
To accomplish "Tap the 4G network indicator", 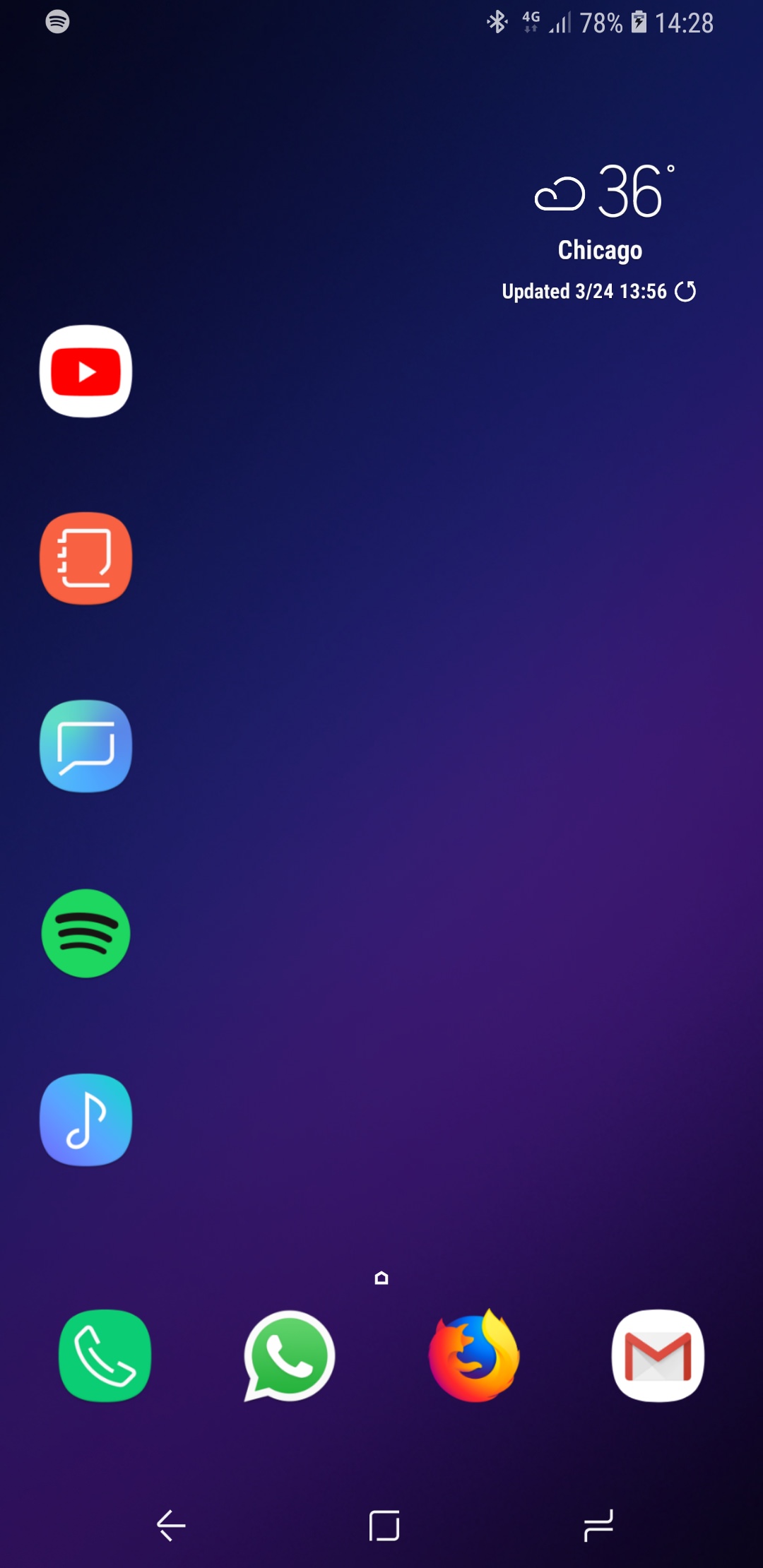I will pos(531,21).
